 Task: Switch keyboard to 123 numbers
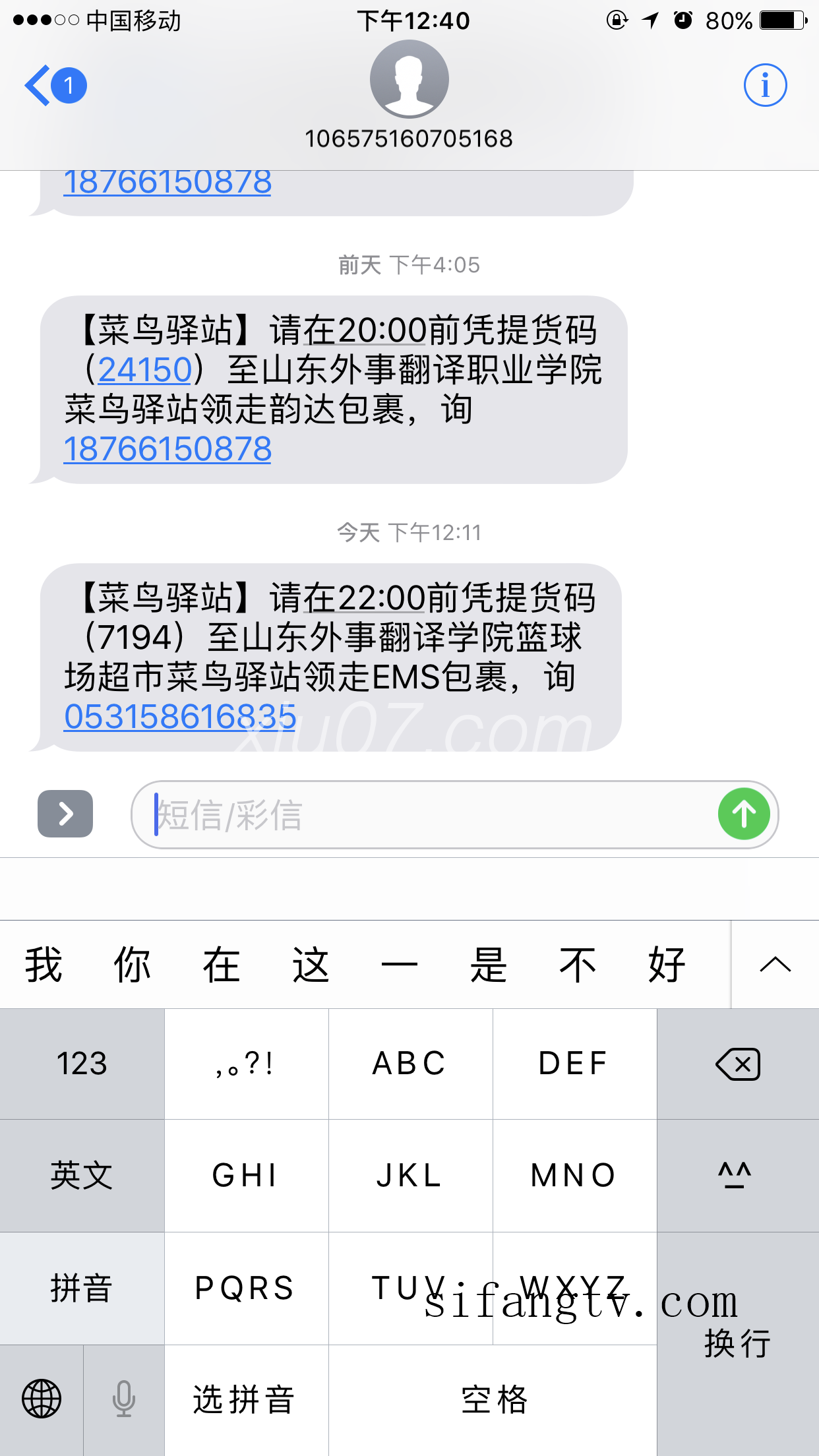82,1064
